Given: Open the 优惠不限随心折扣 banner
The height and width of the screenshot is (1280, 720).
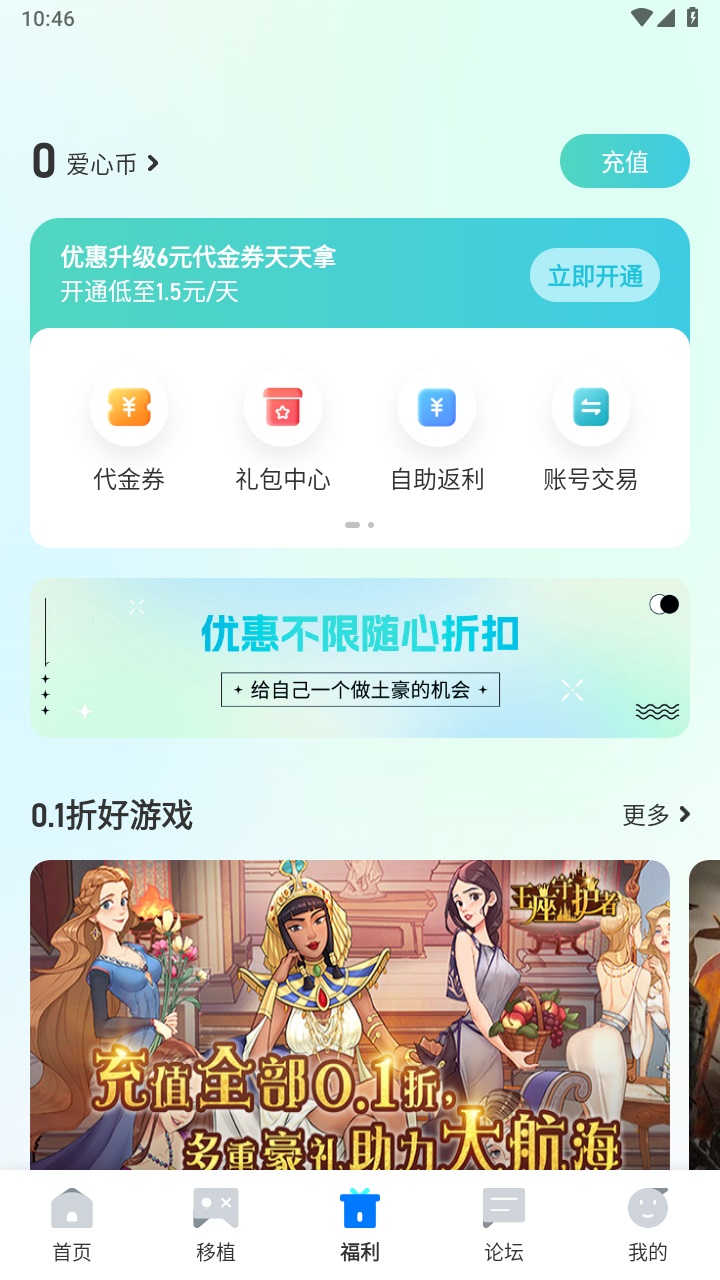Looking at the screenshot, I should click(x=360, y=657).
